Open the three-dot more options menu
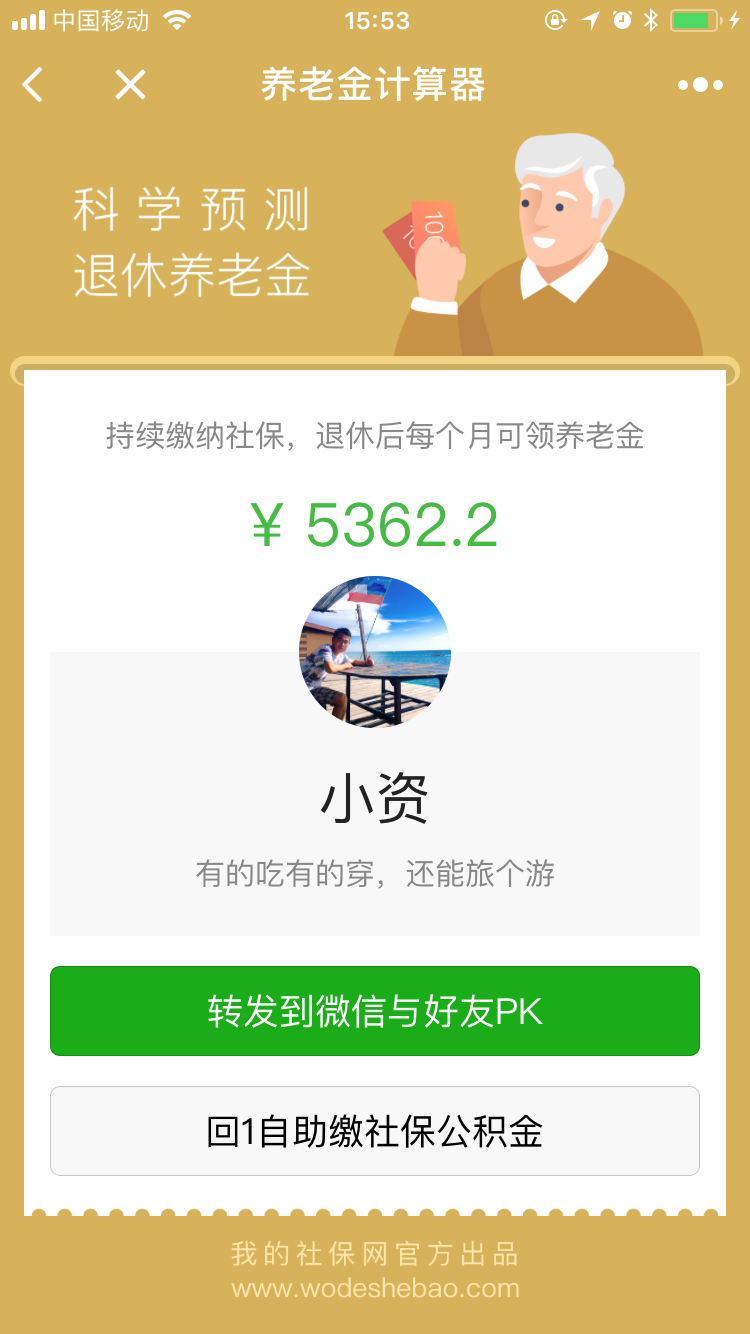 click(x=700, y=85)
